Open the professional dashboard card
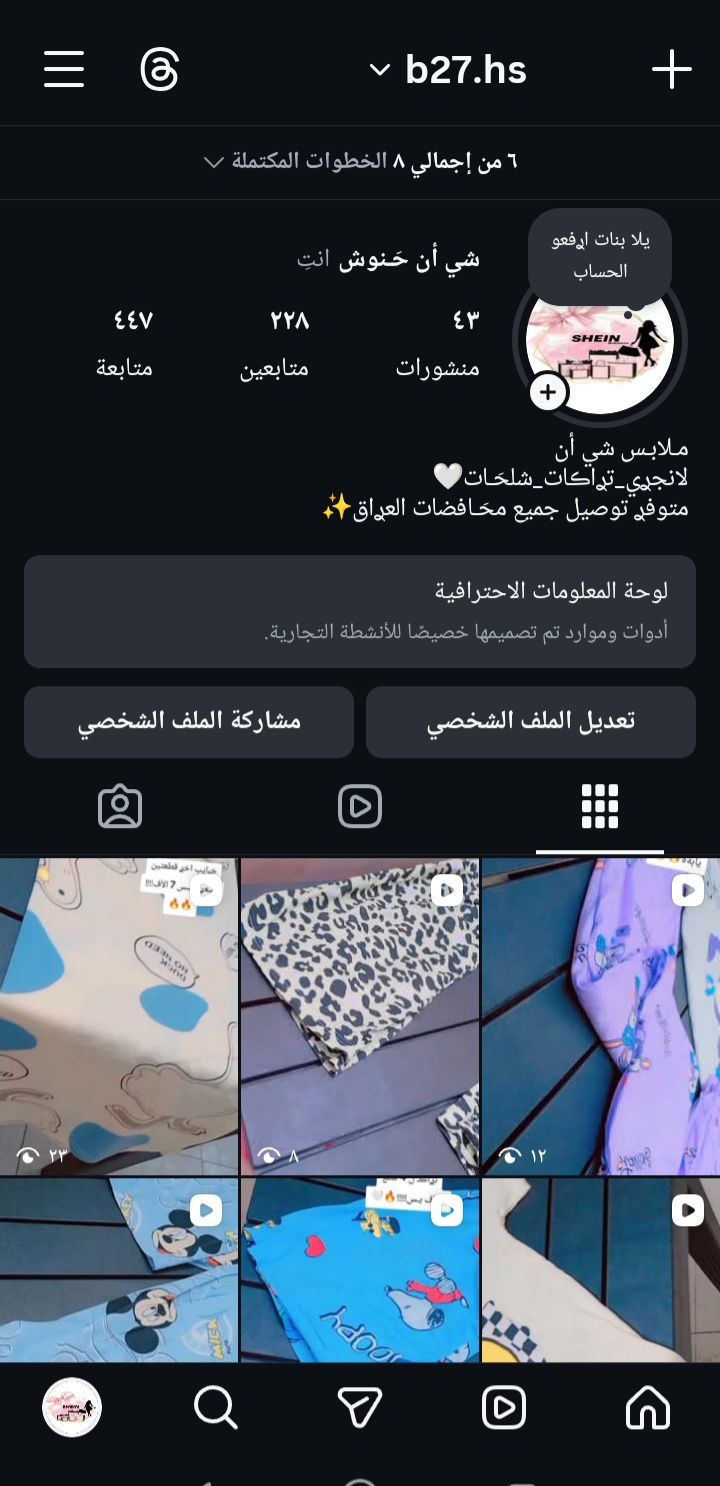This screenshot has height=1486, width=720. click(360, 611)
